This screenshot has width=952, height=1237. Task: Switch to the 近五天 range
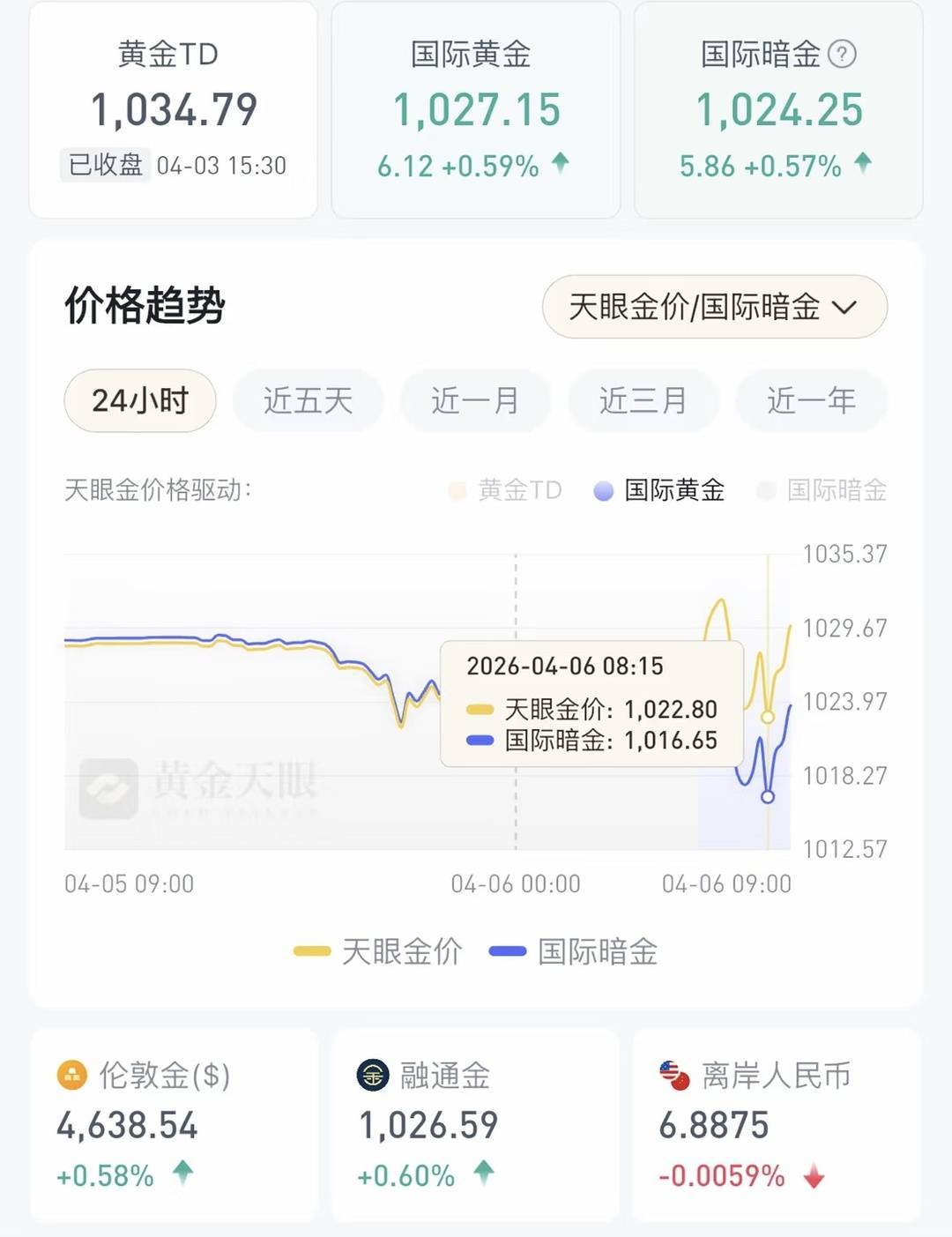click(x=308, y=401)
